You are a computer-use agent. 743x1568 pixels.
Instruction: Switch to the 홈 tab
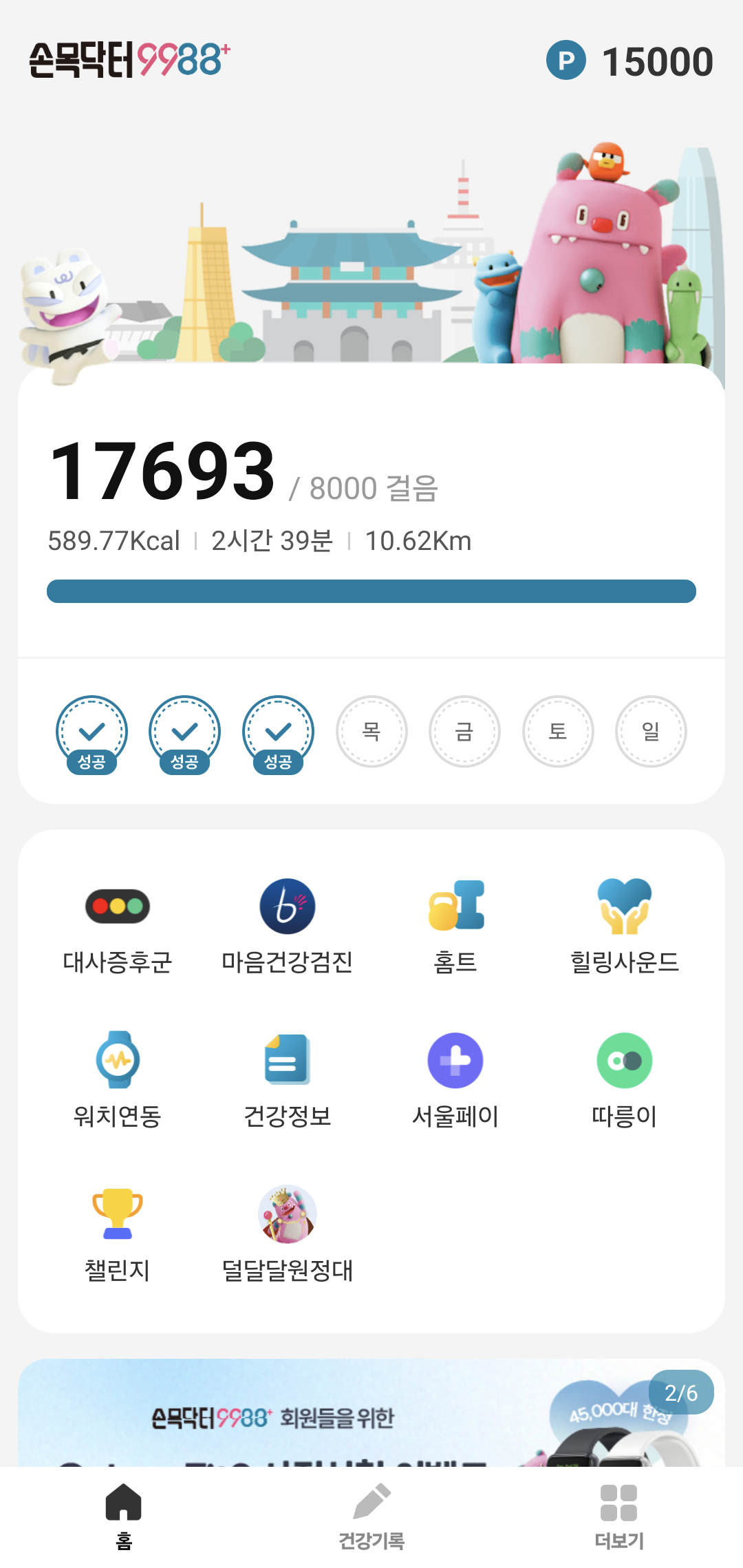coord(124,1516)
